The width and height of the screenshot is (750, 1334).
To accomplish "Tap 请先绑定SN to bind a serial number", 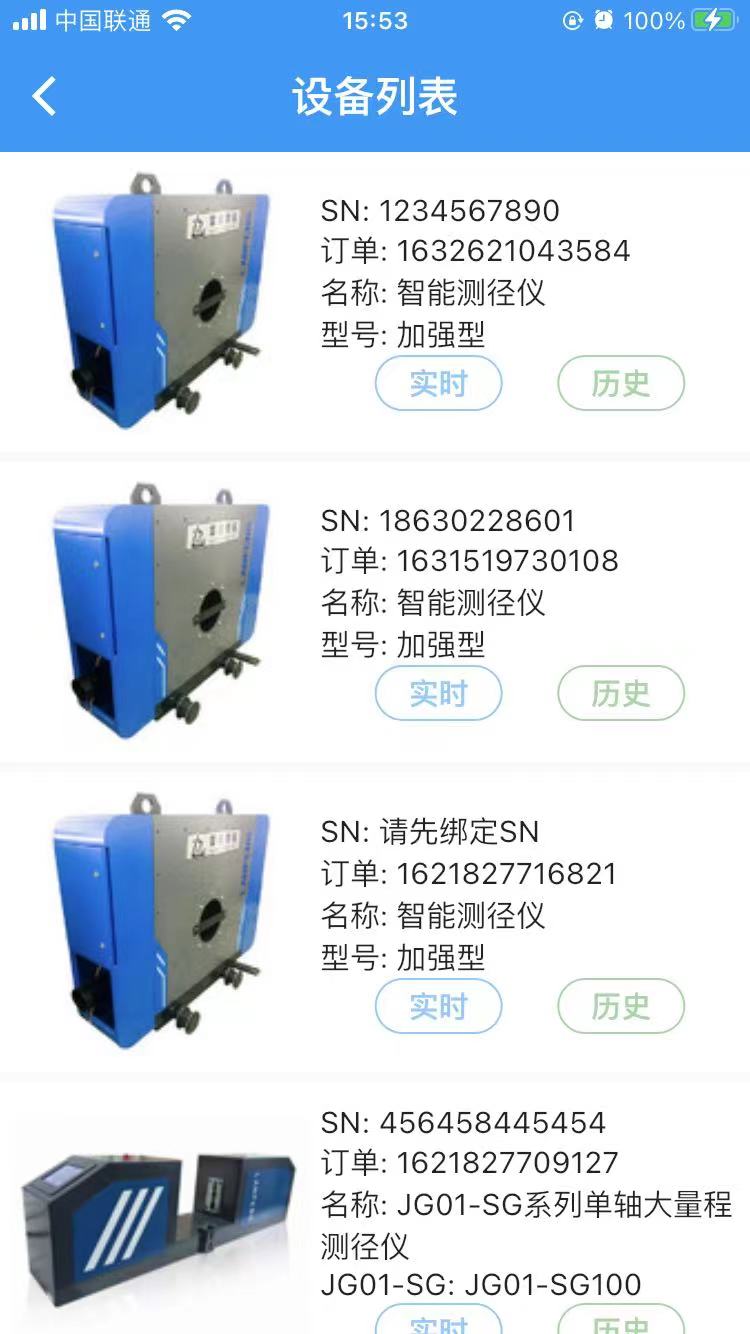I will click(456, 831).
